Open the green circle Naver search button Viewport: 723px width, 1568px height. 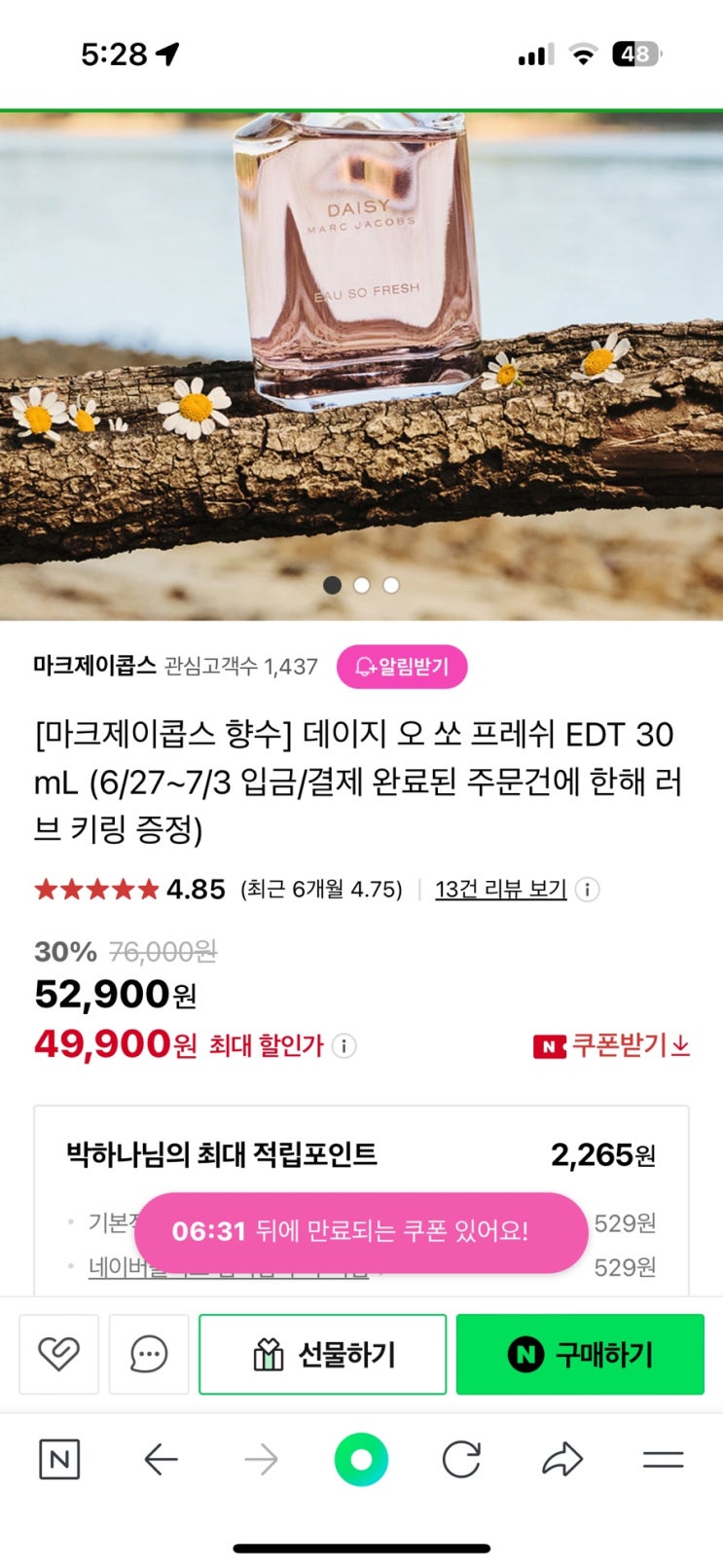click(x=361, y=1459)
